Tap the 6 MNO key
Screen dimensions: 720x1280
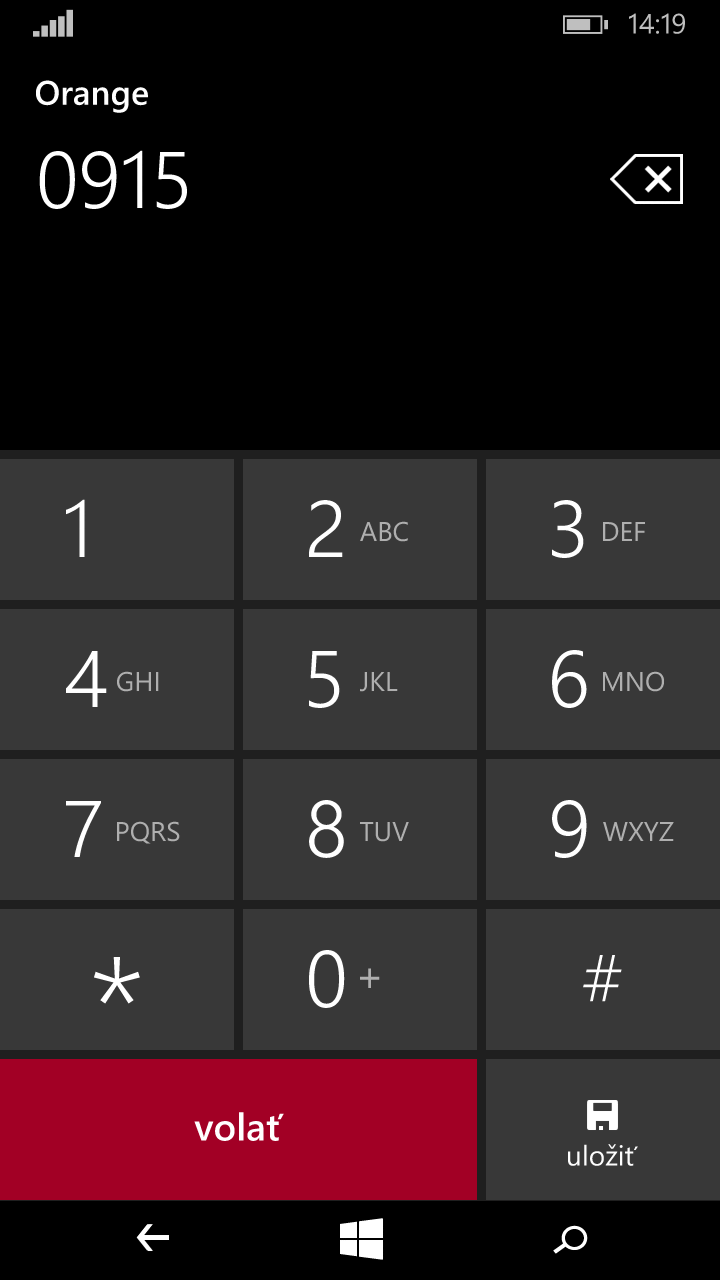coord(603,680)
